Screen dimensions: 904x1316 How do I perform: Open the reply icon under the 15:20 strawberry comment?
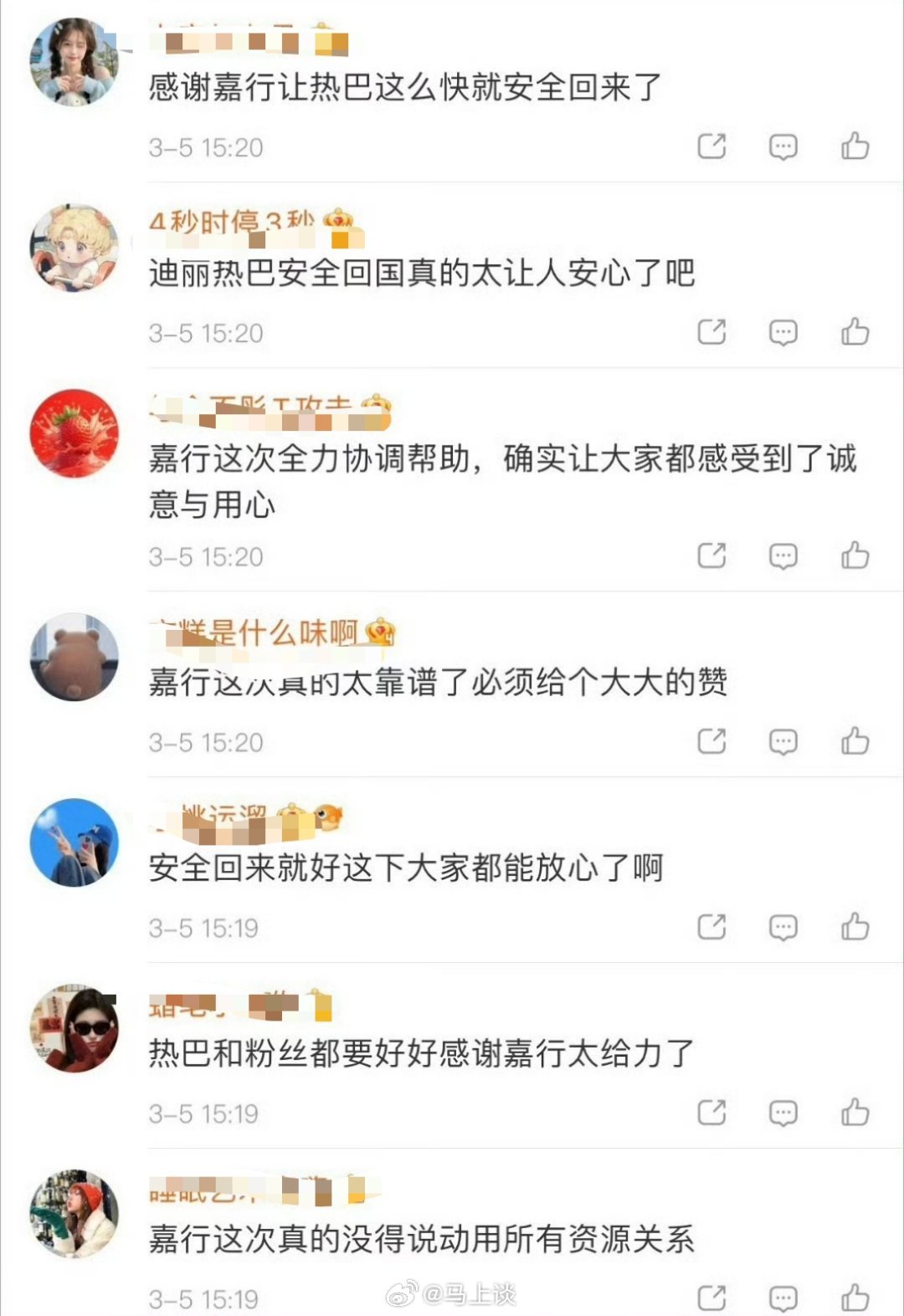point(783,555)
